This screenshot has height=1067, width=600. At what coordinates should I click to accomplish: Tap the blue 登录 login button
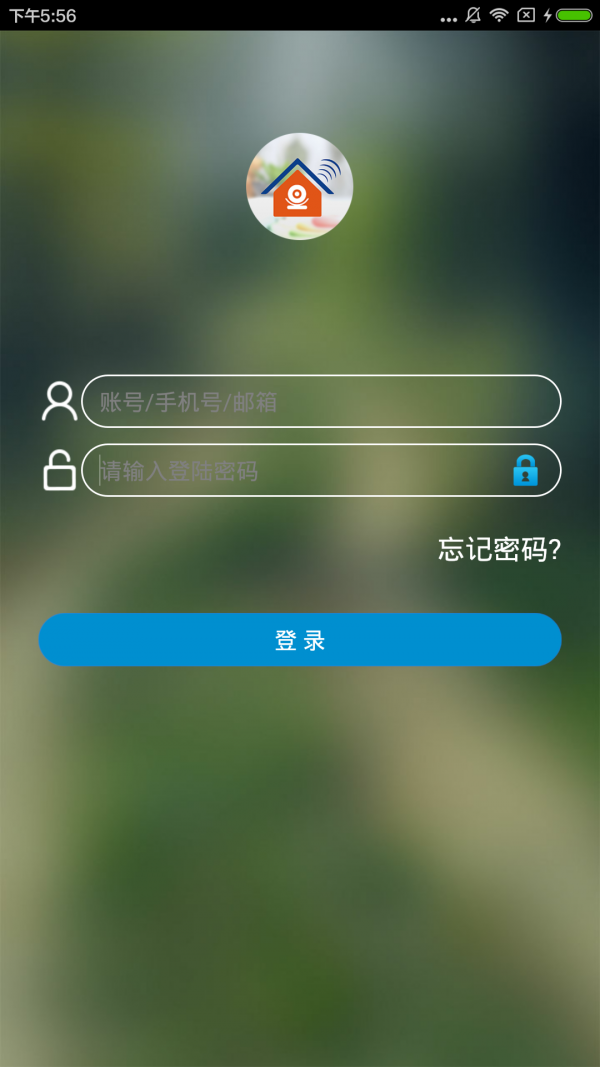pos(300,640)
